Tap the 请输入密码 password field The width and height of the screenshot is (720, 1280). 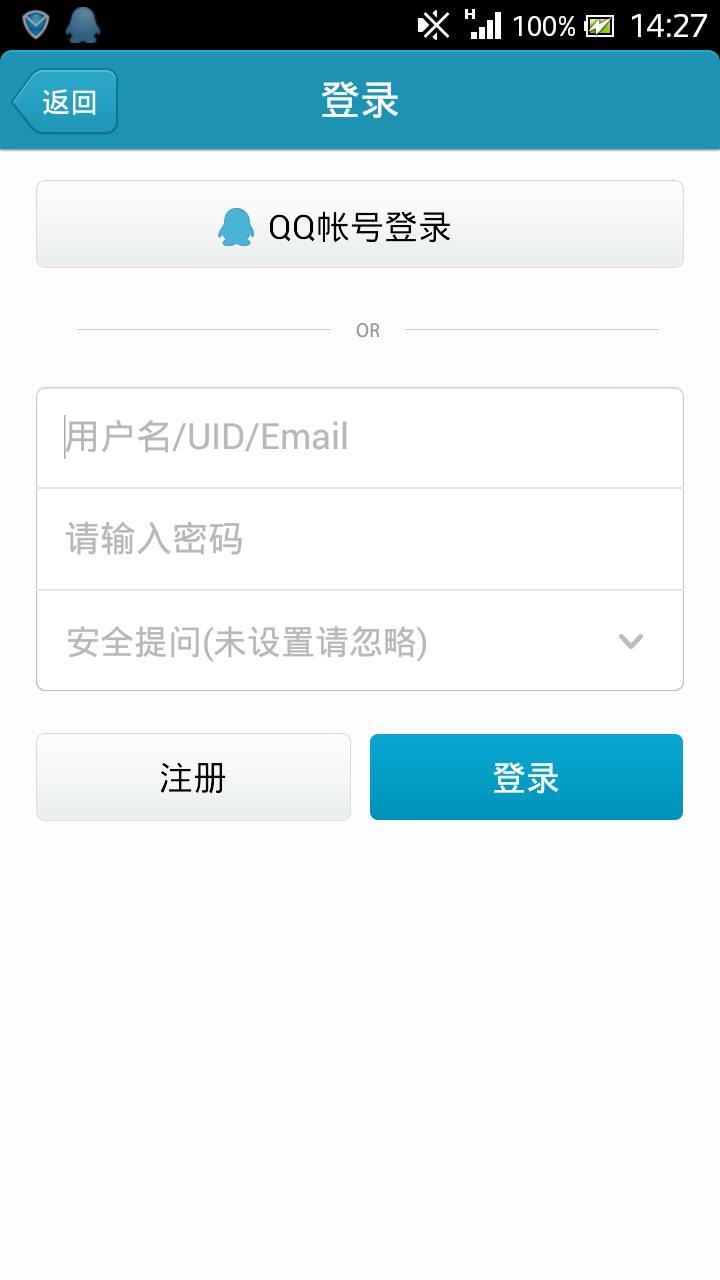coord(360,539)
